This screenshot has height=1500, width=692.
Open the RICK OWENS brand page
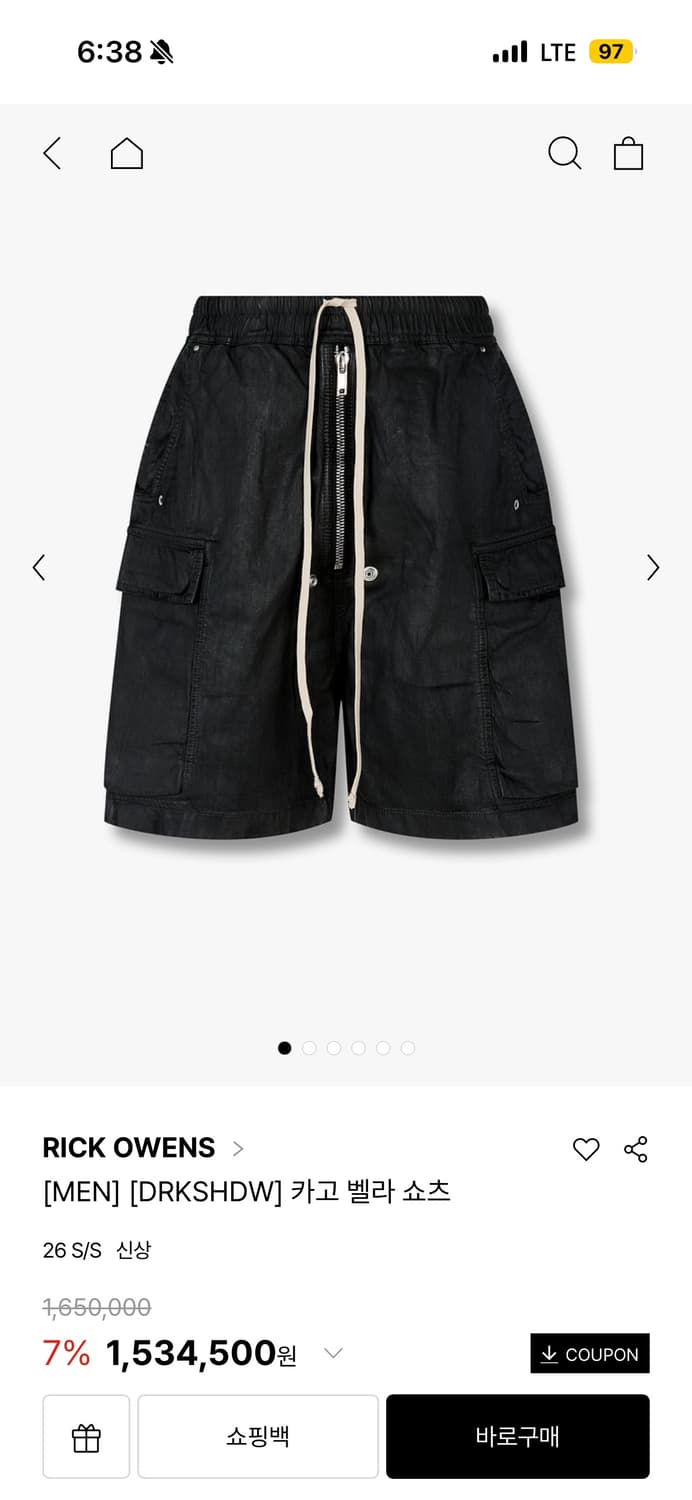click(142, 1148)
